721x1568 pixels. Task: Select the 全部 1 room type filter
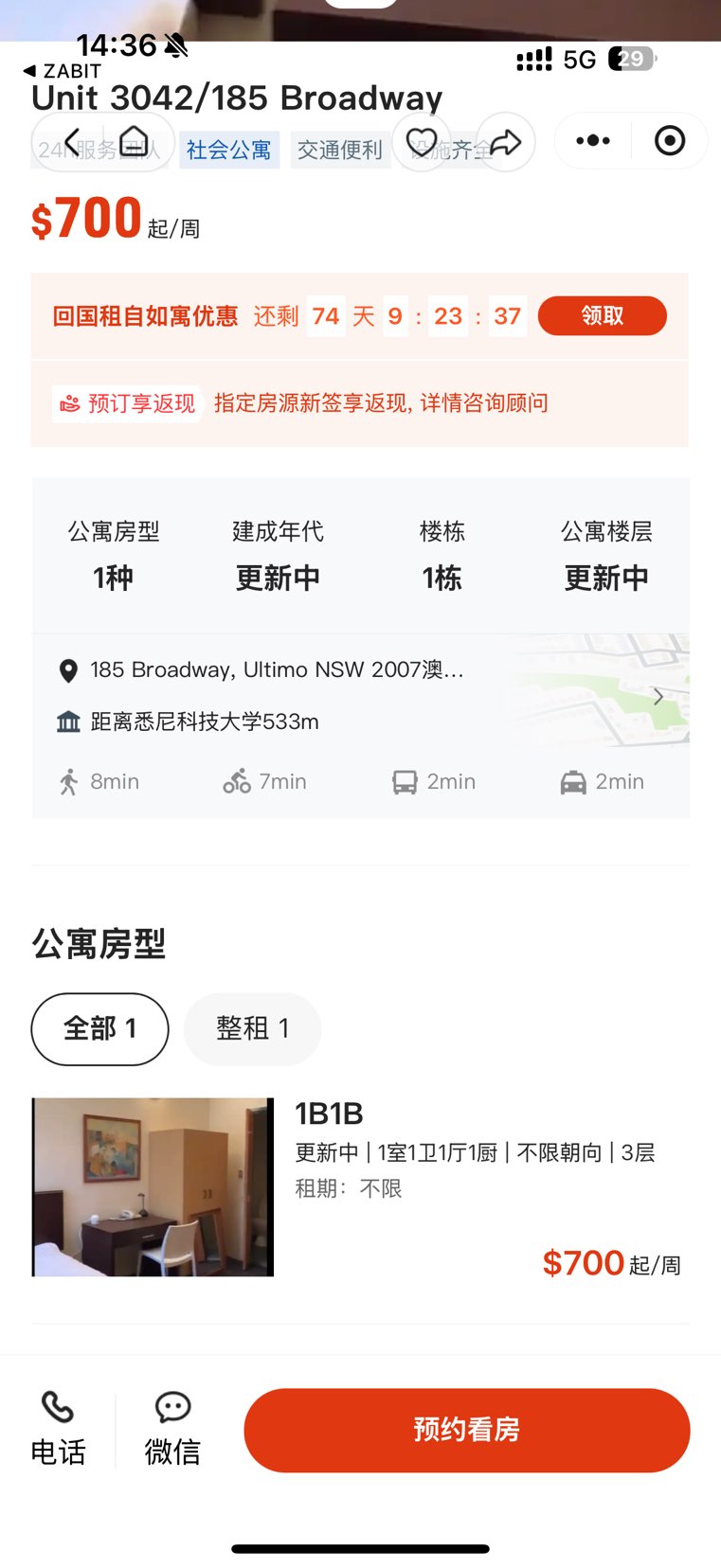(x=100, y=1028)
